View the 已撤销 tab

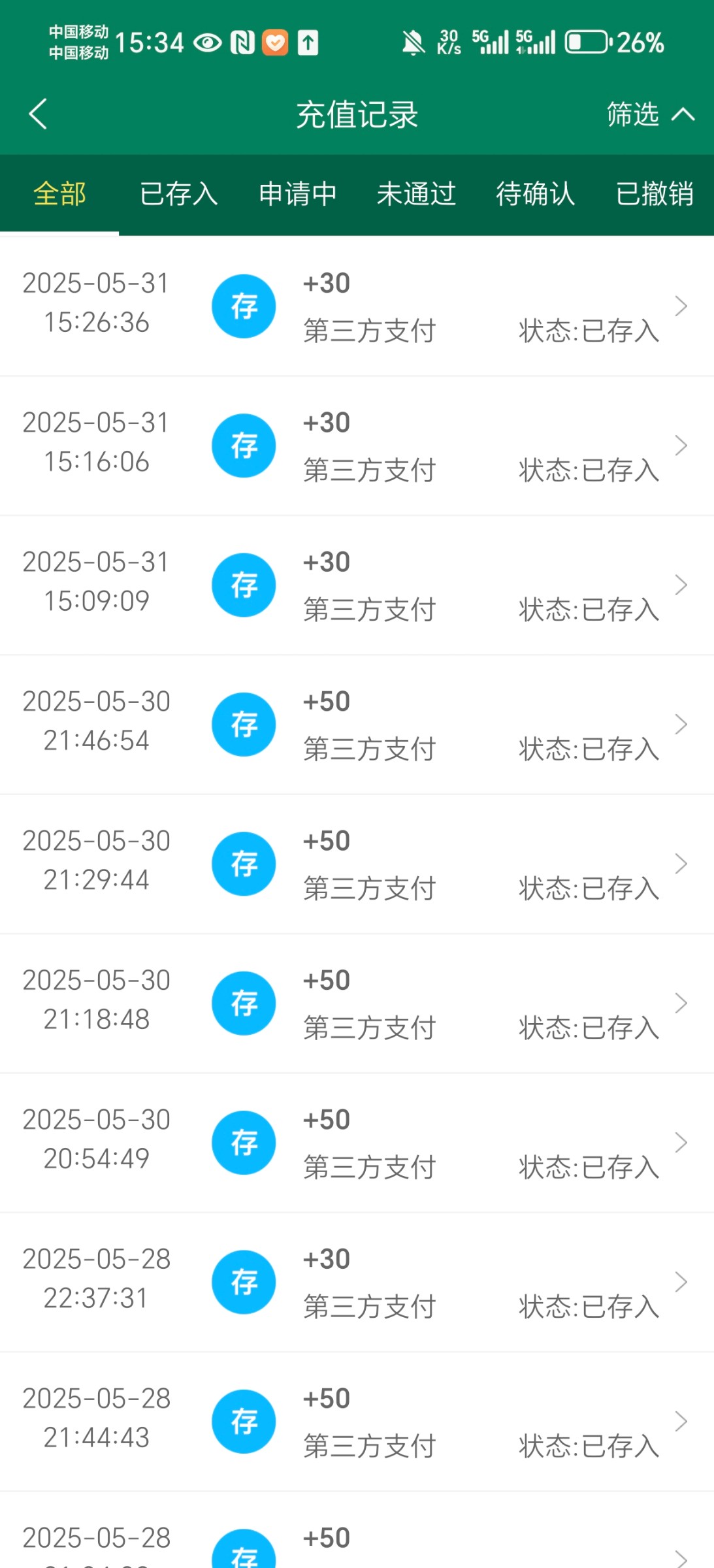655,194
